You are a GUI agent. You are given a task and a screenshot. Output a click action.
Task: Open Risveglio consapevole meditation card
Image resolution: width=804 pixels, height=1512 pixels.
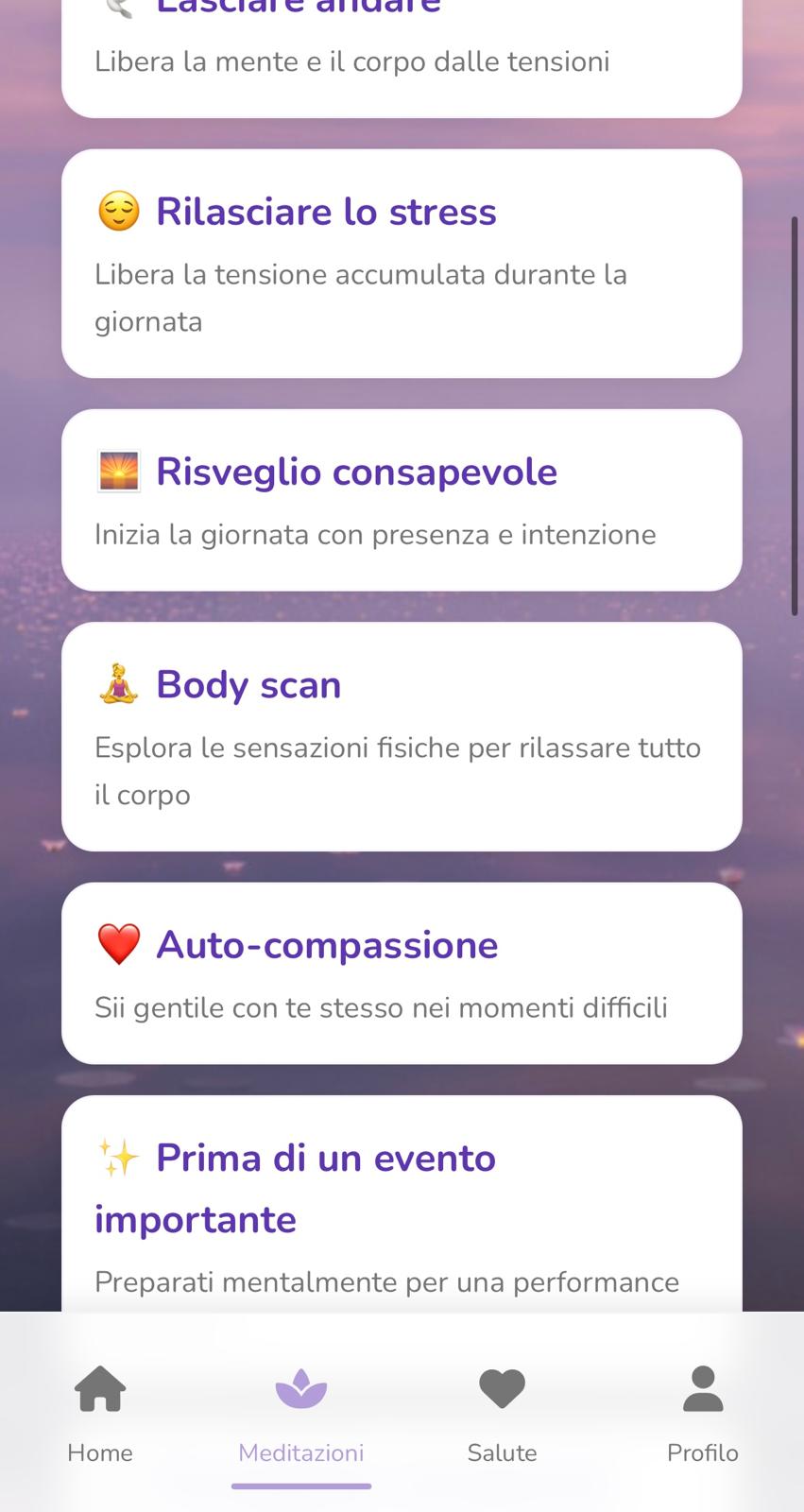(x=402, y=500)
